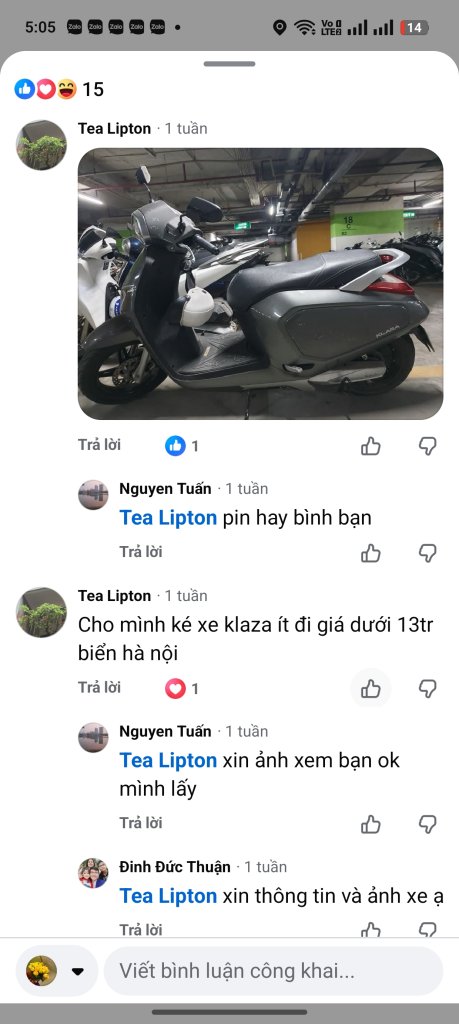Dislike Nguyen Tuấn's "pin hay bình bạn" comment
Viewport: 459px width, 1024px height.
428,553
